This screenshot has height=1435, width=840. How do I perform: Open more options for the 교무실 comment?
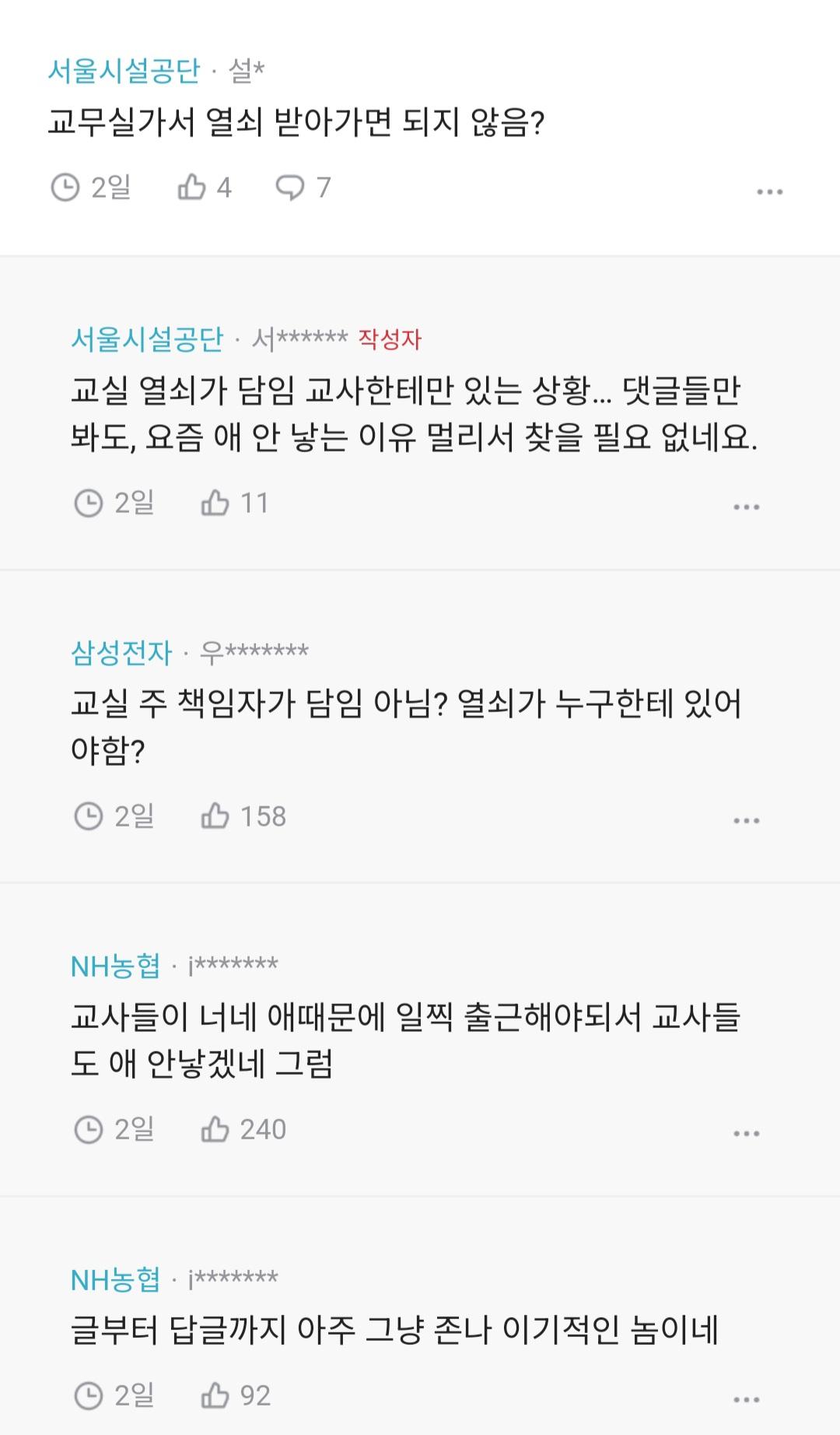tap(769, 191)
